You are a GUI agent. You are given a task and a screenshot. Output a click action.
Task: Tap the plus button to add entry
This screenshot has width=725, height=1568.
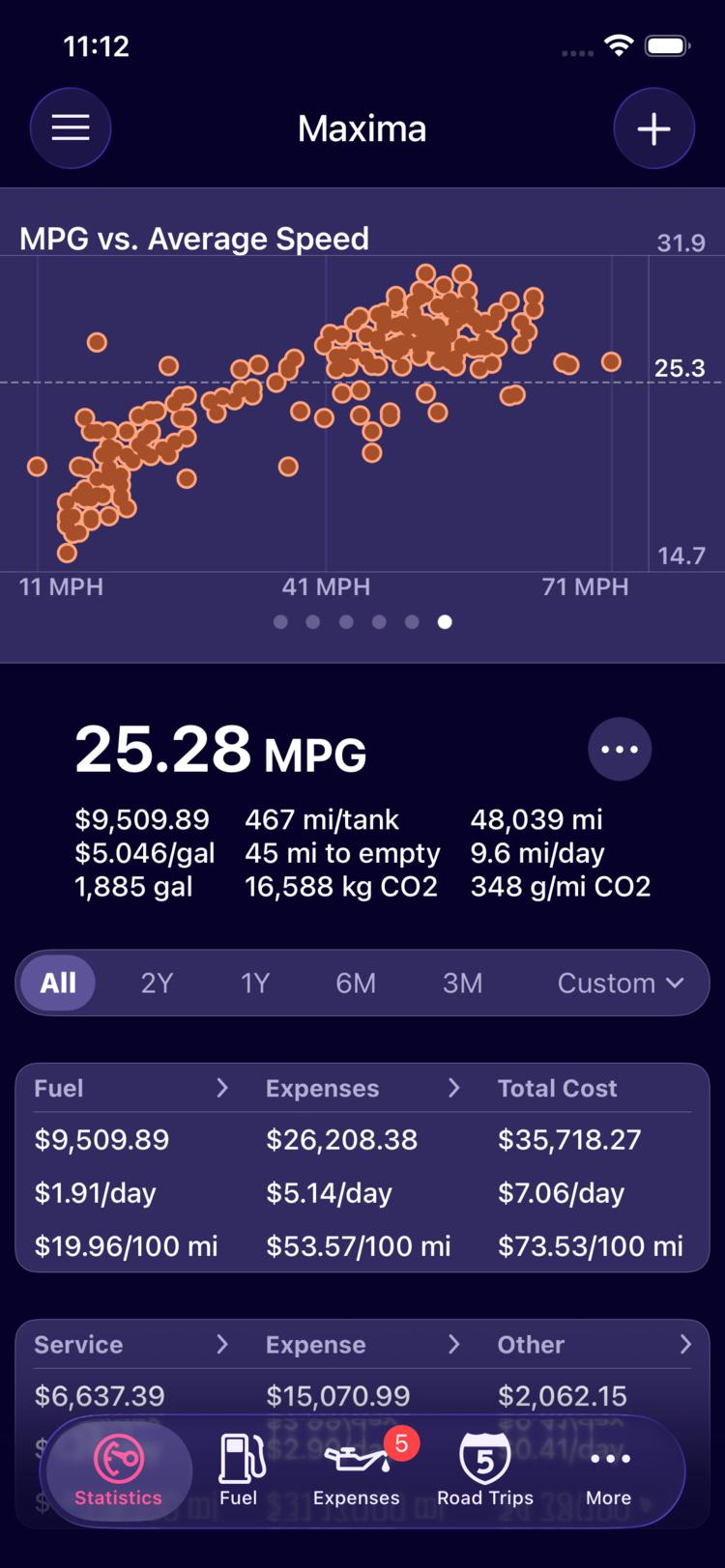(x=654, y=128)
